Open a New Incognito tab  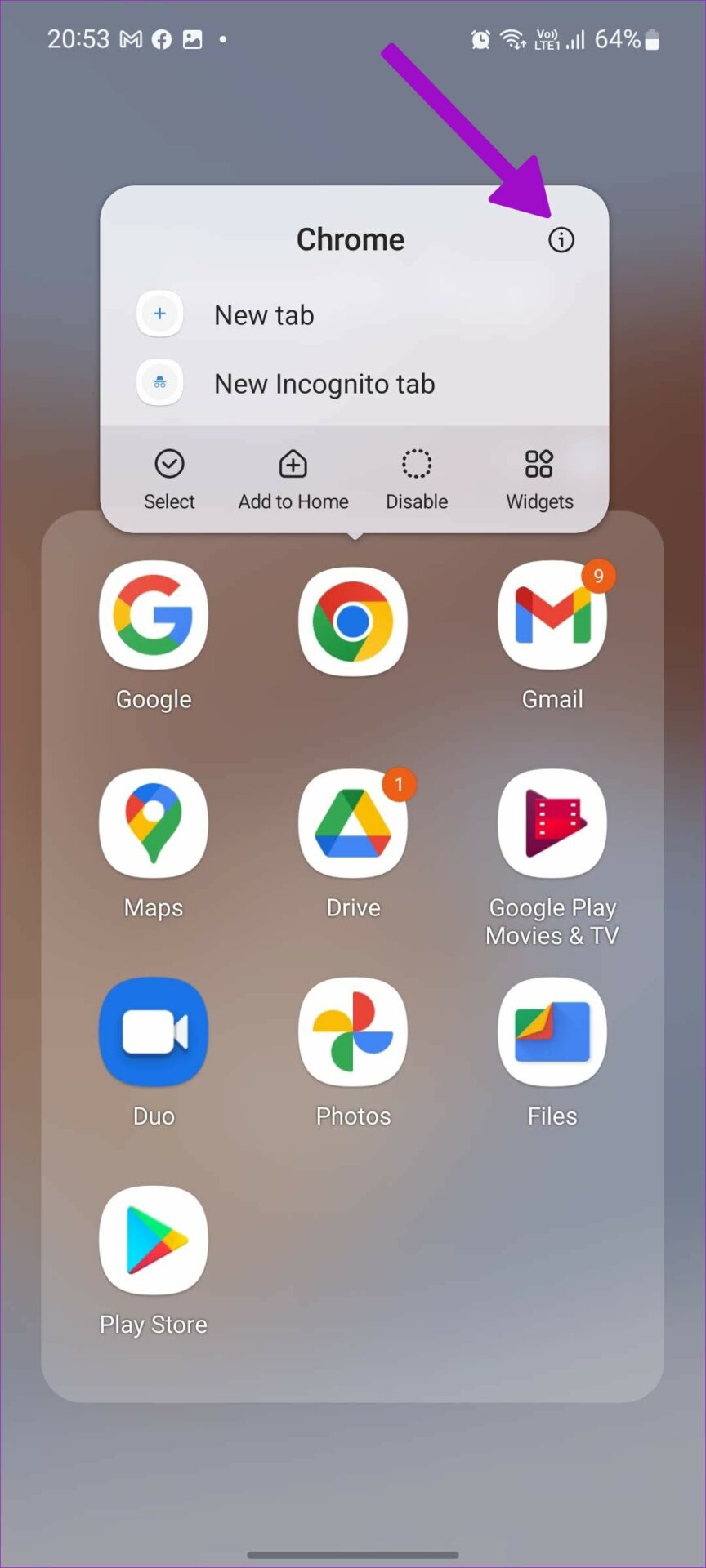[x=324, y=384]
